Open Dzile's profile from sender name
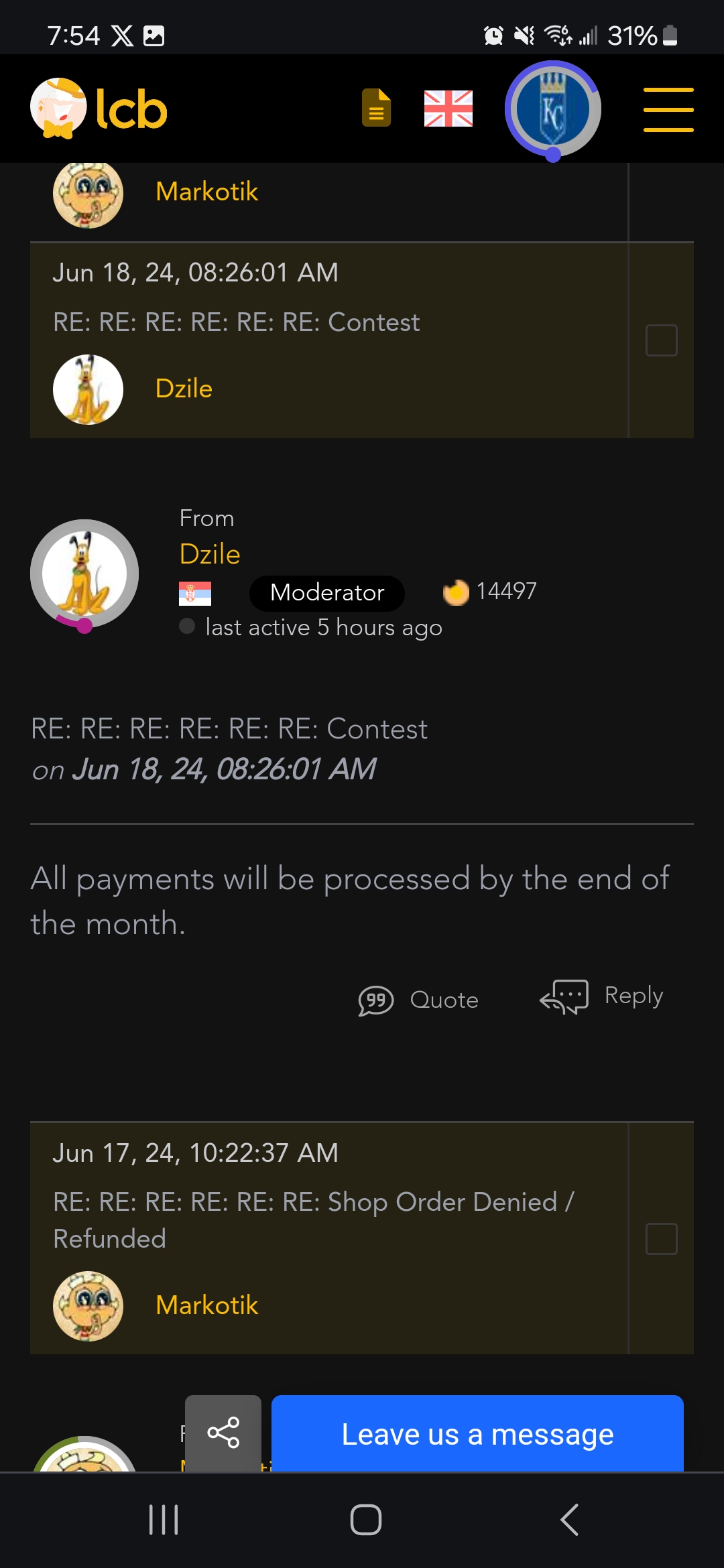Image resolution: width=724 pixels, height=1568 pixels. click(210, 555)
